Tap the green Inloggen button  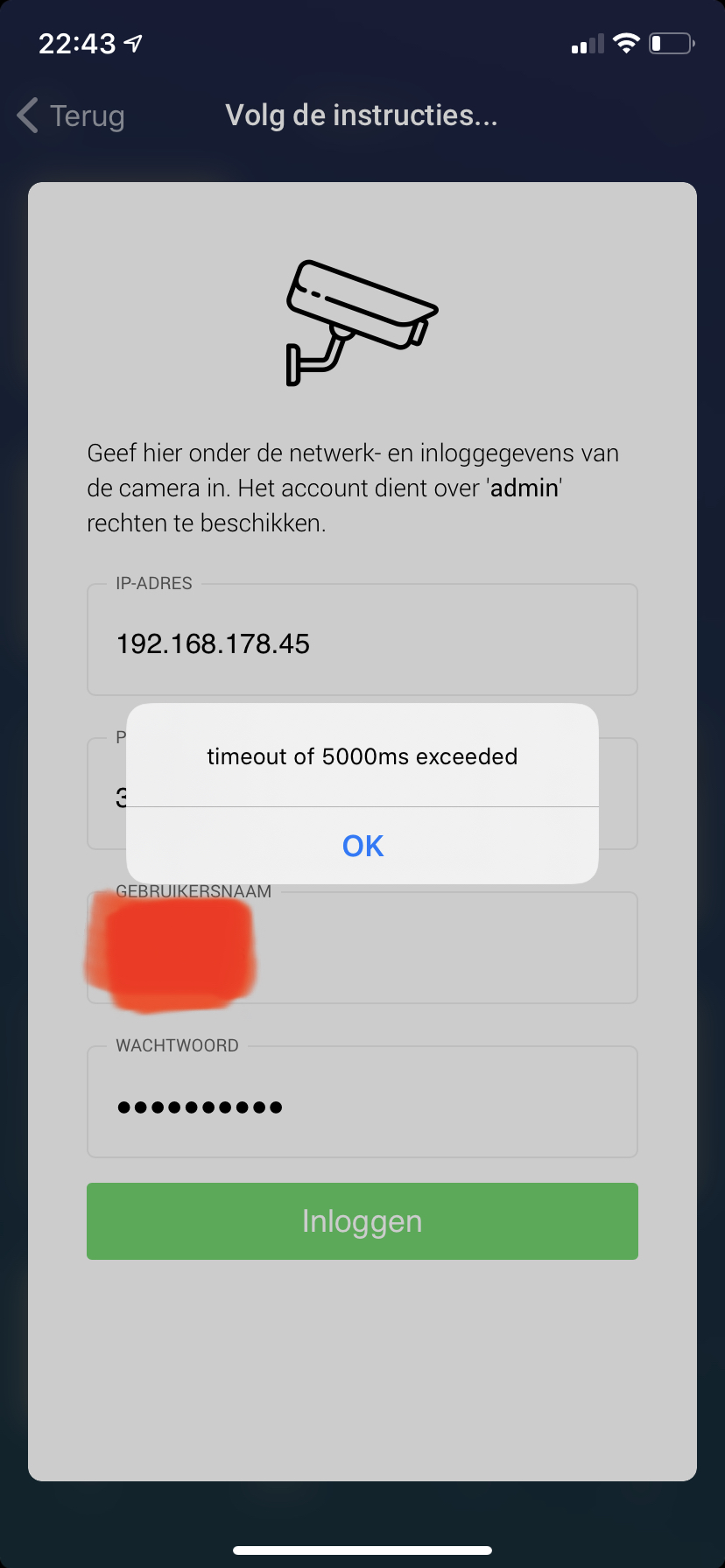point(362,1221)
